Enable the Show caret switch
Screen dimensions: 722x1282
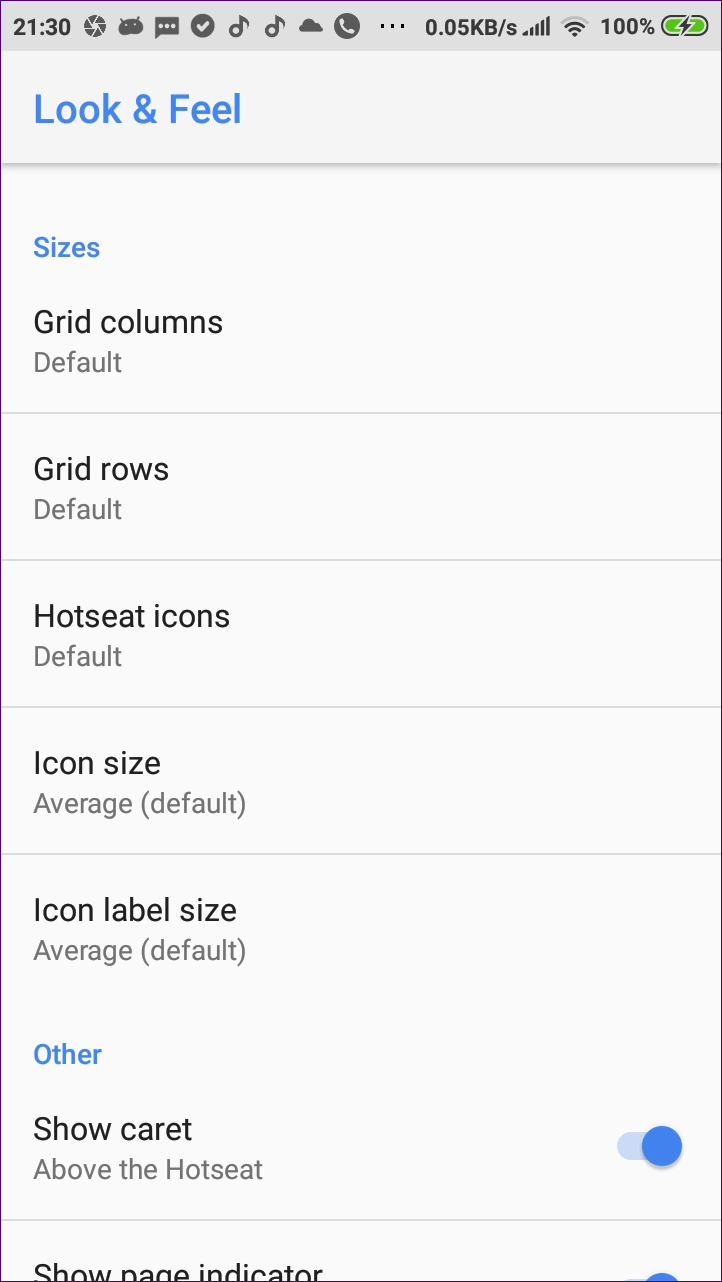pyautogui.click(x=648, y=1146)
